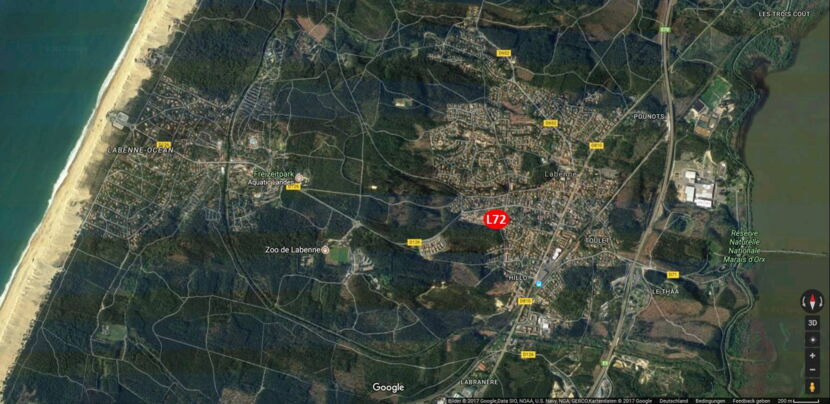The height and width of the screenshot is (404, 830).
Task: Zoom out with the minus button
Action: (812, 370)
